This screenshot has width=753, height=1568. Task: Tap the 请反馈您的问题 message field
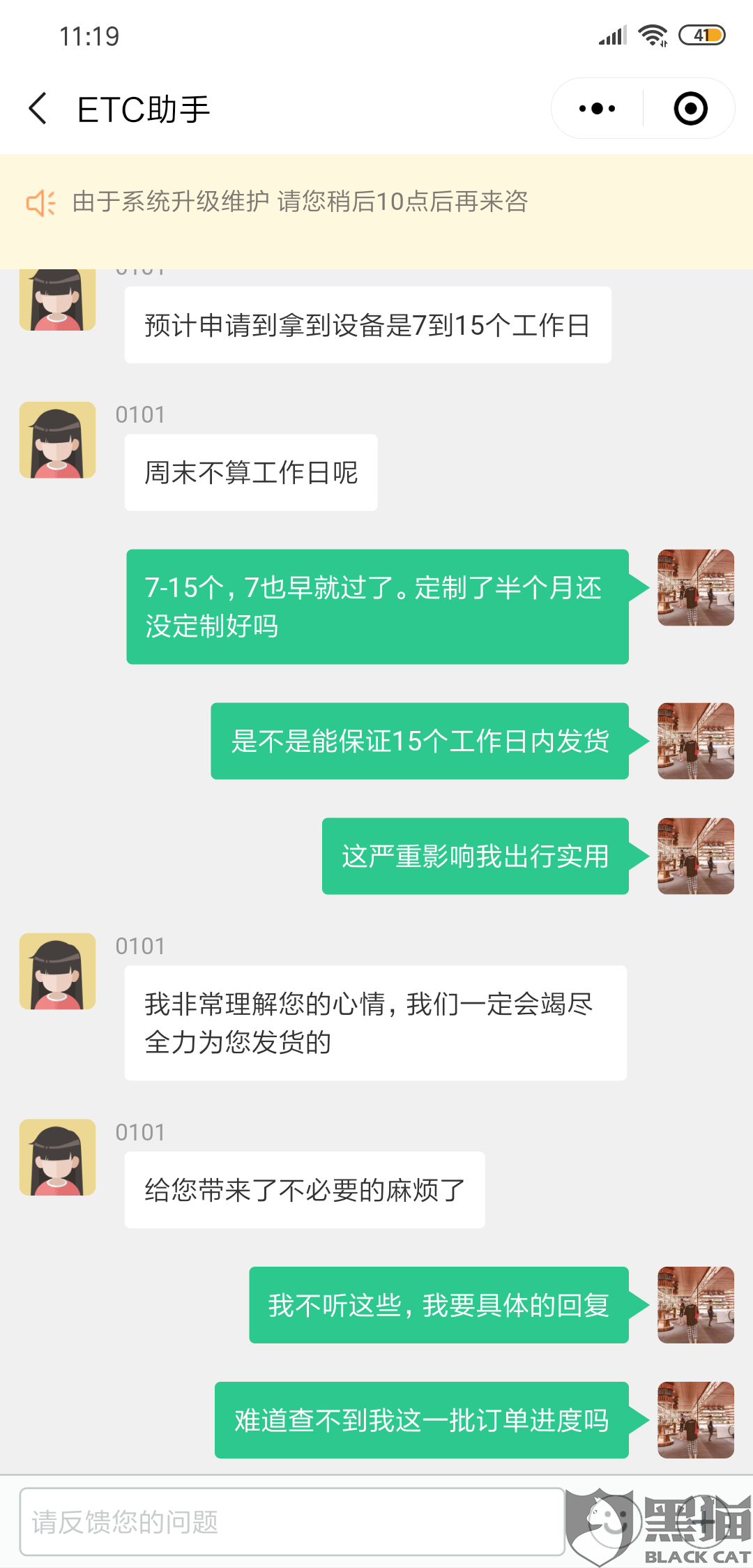click(292, 1521)
